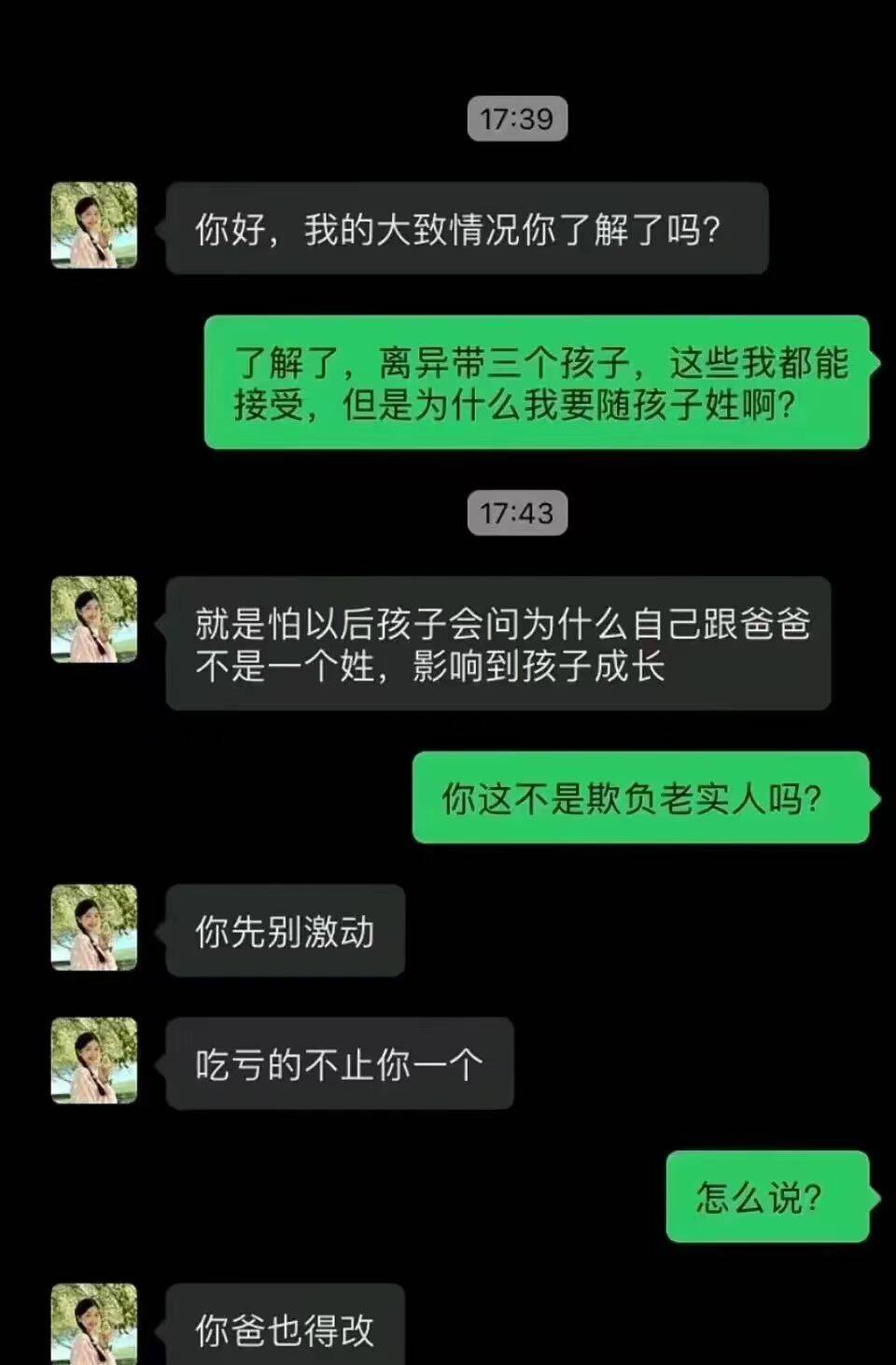Open sender's avatar beside the 你好 greeting message
Image resolution: width=896 pixels, height=1365 pixels.
coord(93,225)
